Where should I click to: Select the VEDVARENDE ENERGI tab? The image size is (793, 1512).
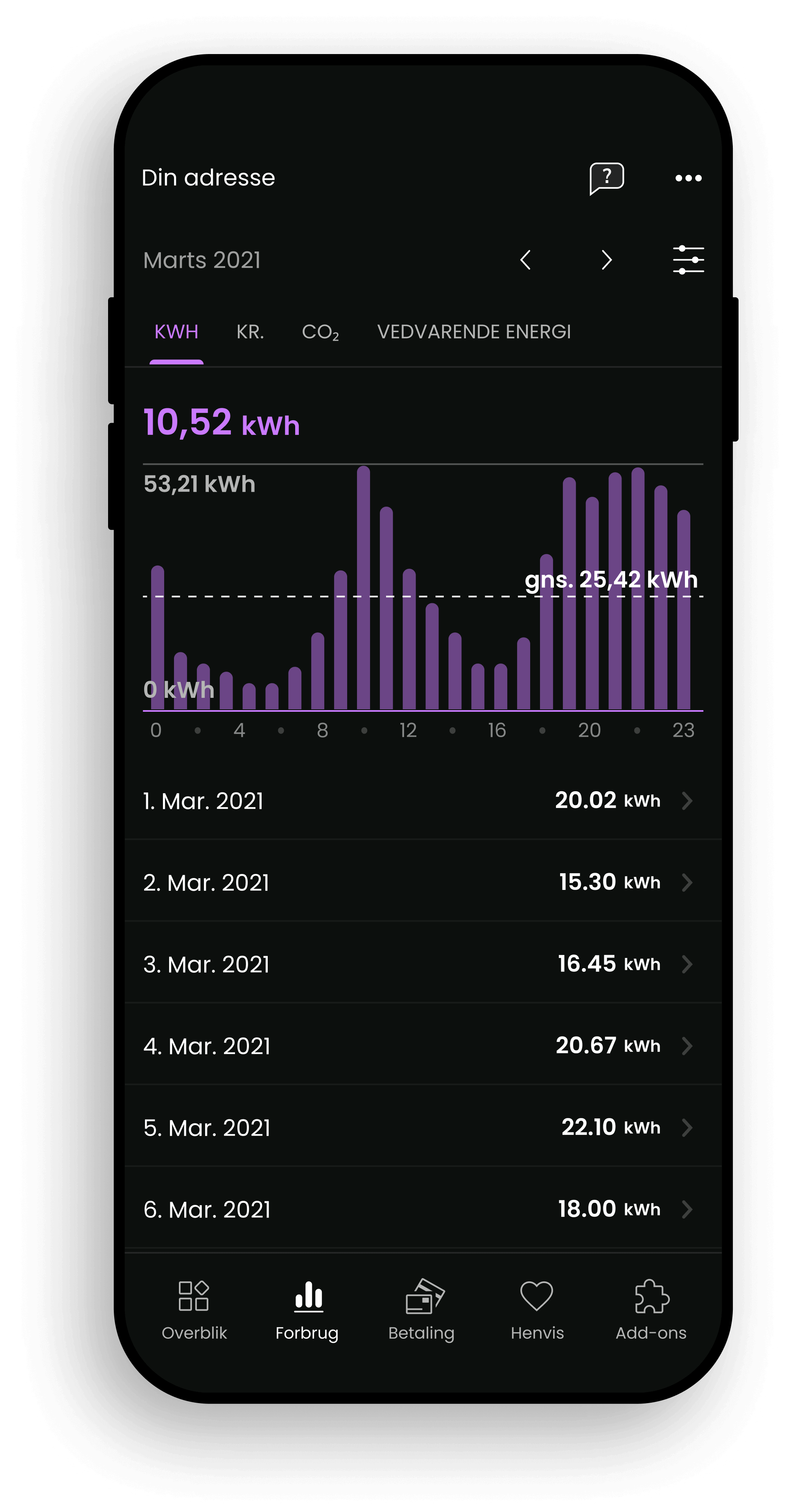[474, 332]
